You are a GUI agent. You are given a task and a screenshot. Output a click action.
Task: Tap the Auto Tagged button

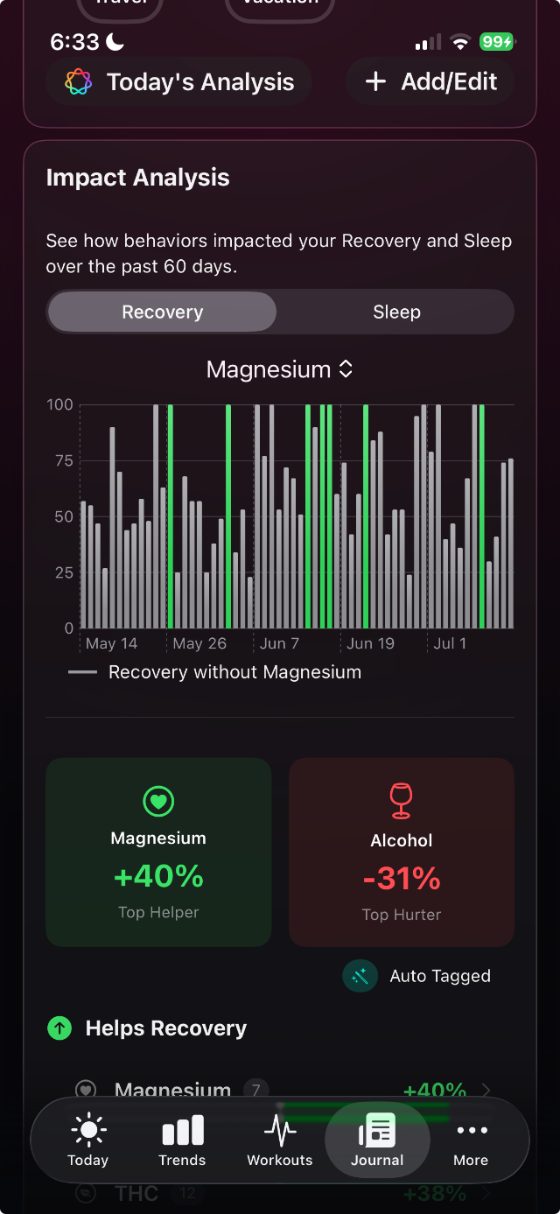[417, 976]
